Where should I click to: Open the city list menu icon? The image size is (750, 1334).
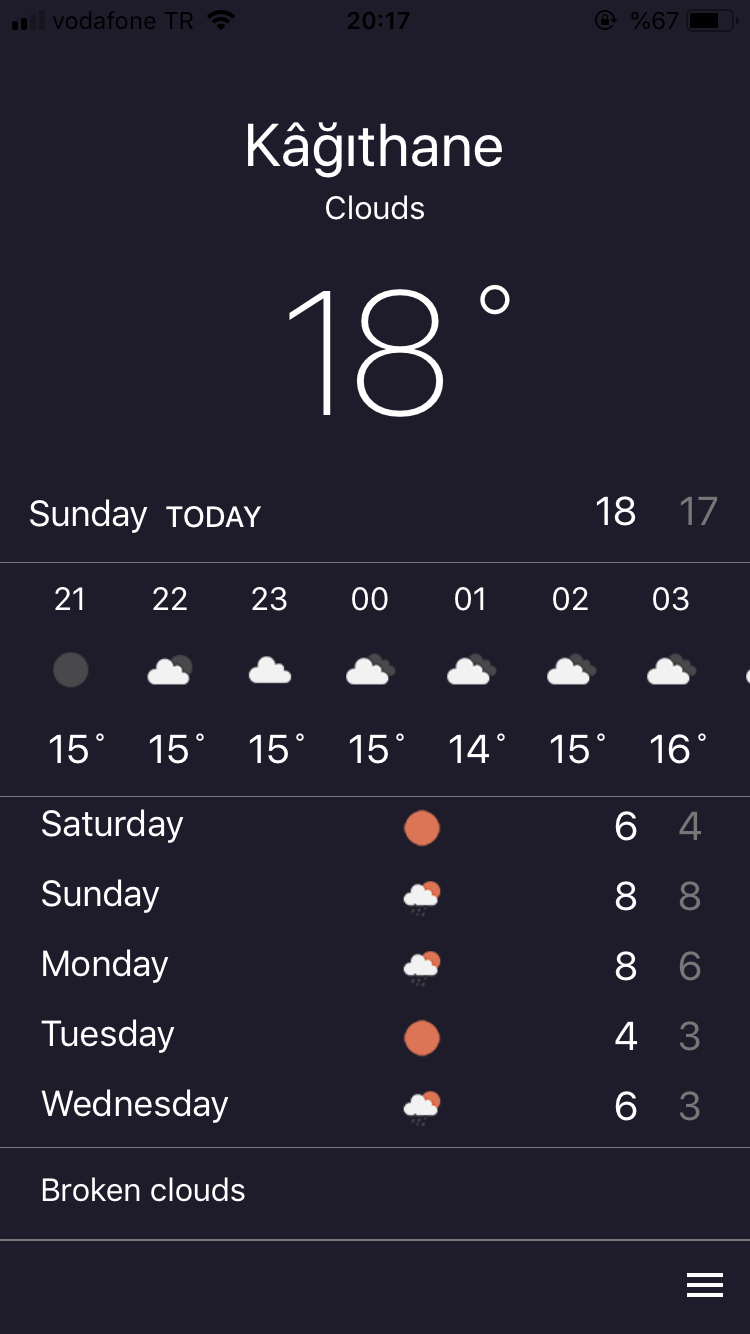[705, 1285]
